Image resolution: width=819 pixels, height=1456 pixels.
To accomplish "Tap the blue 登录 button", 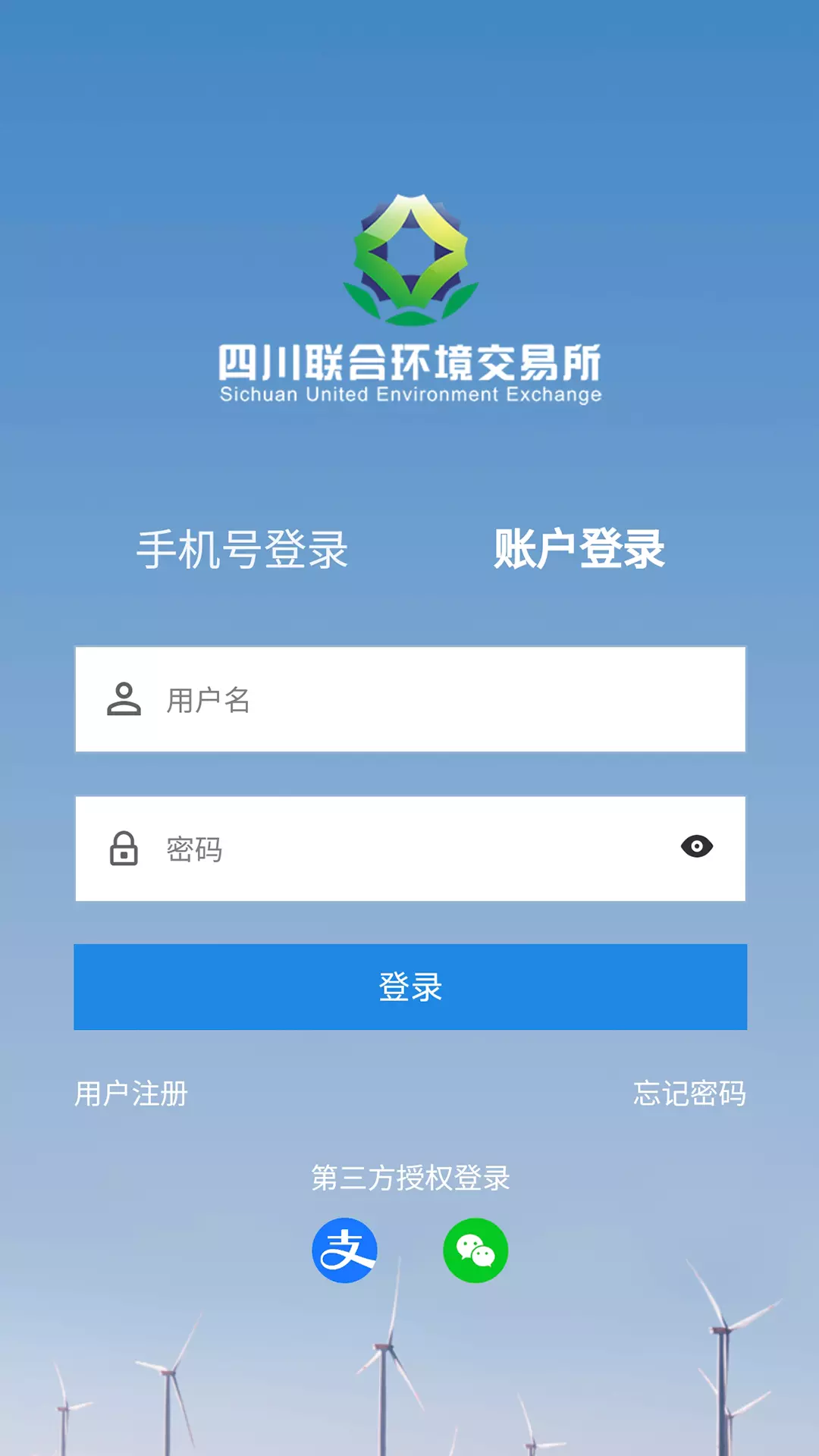I will [410, 987].
